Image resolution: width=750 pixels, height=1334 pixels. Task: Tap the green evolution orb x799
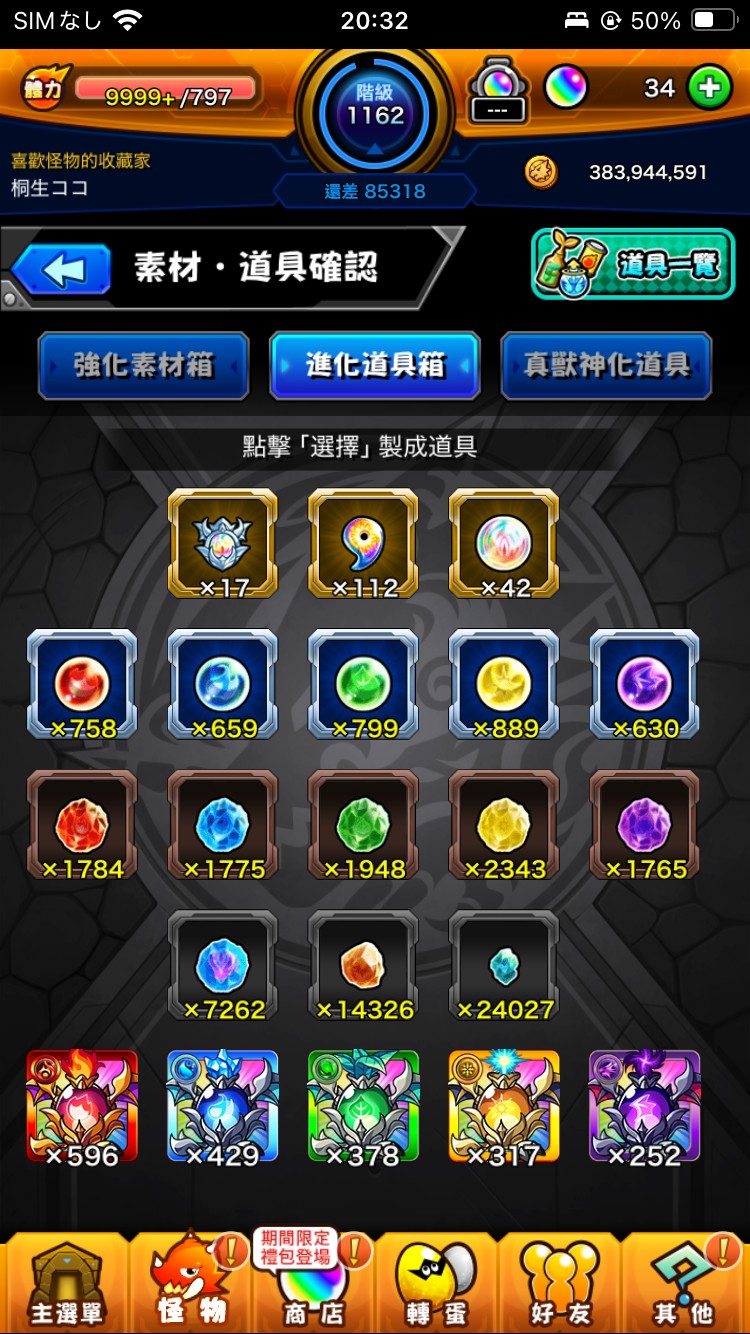[x=363, y=685]
